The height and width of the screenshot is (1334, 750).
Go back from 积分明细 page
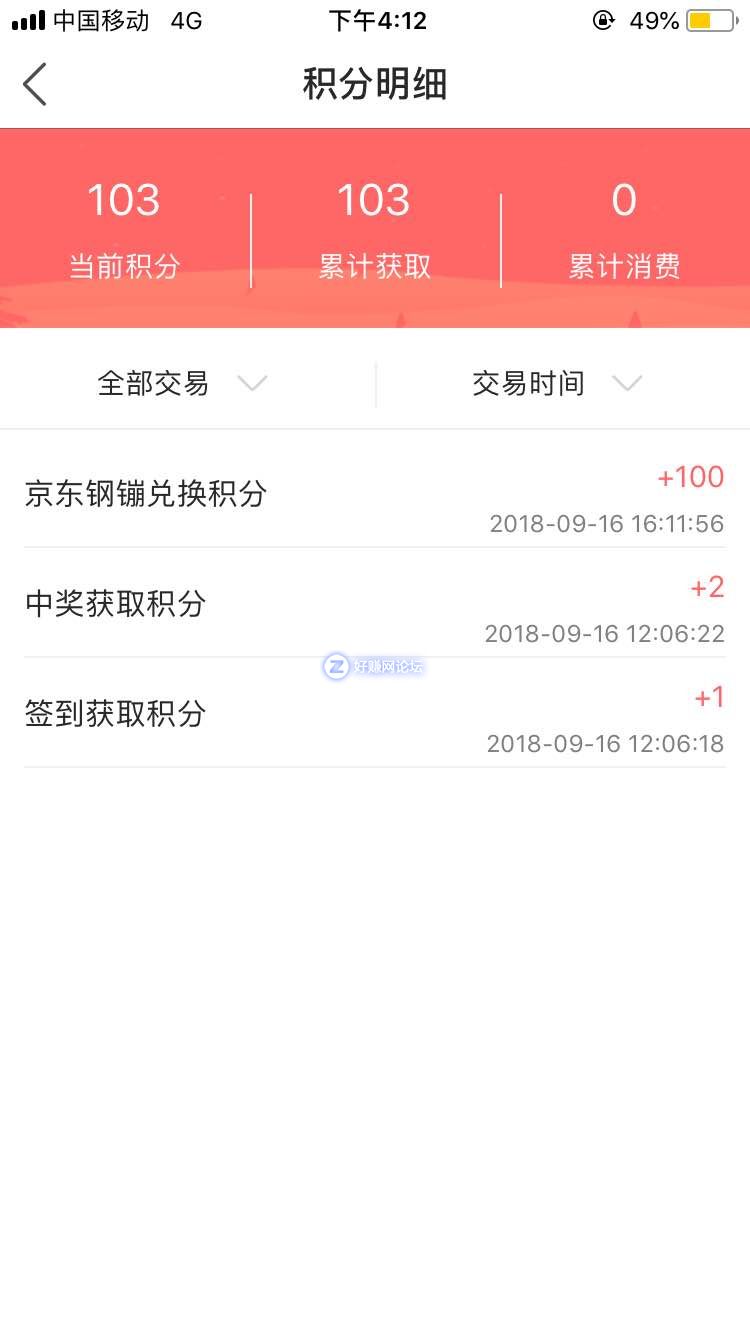click(35, 84)
